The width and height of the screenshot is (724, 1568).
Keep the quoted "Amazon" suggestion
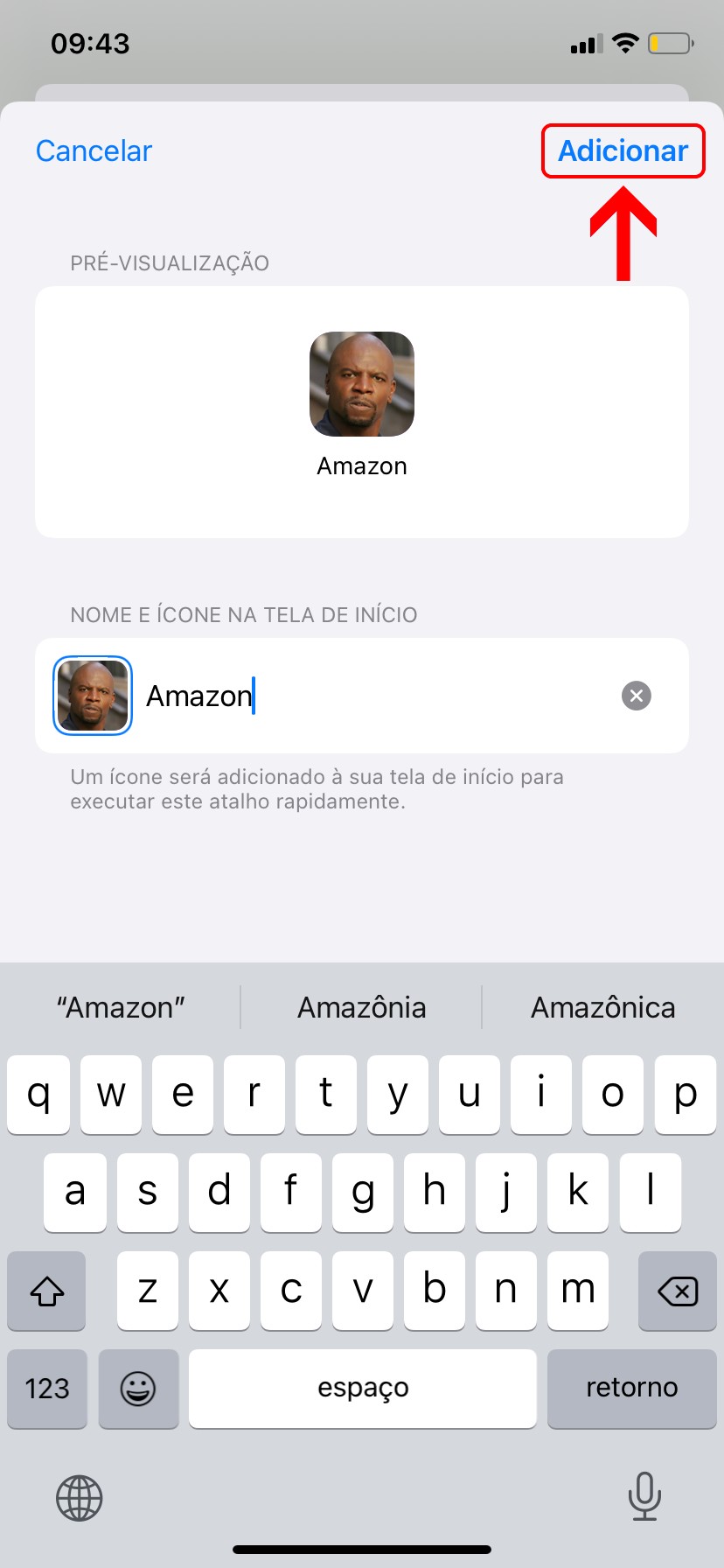click(x=121, y=1008)
